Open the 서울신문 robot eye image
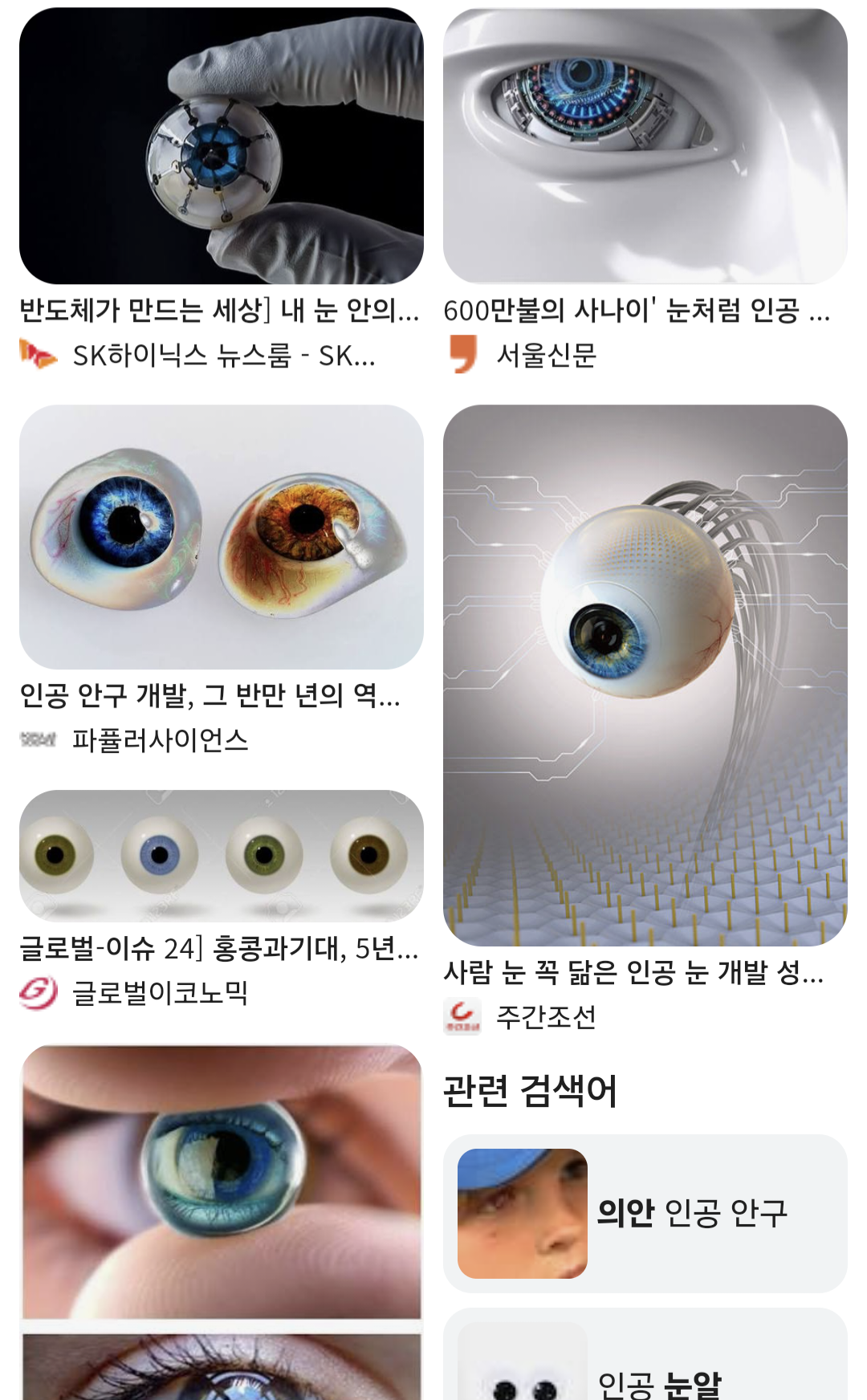867x1400 pixels. [x=645, y=145]
